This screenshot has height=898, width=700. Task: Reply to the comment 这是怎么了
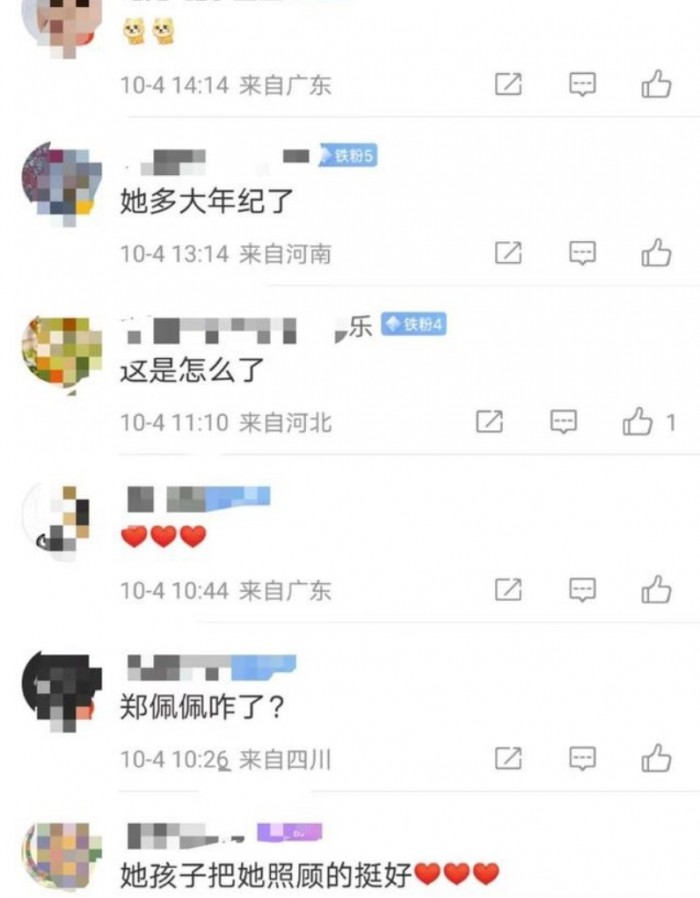click(564, 422)
